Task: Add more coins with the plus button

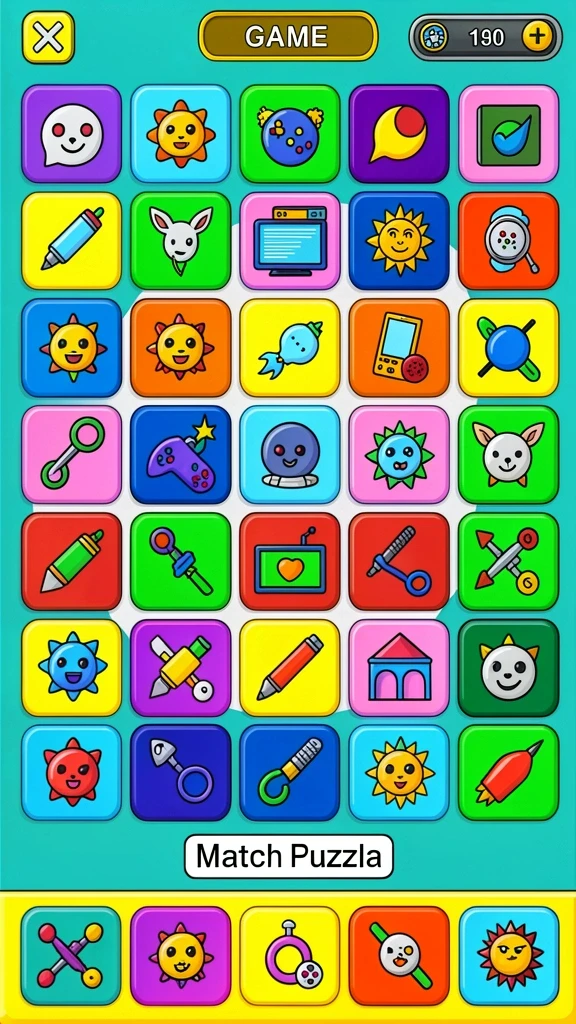Action: 537,37
